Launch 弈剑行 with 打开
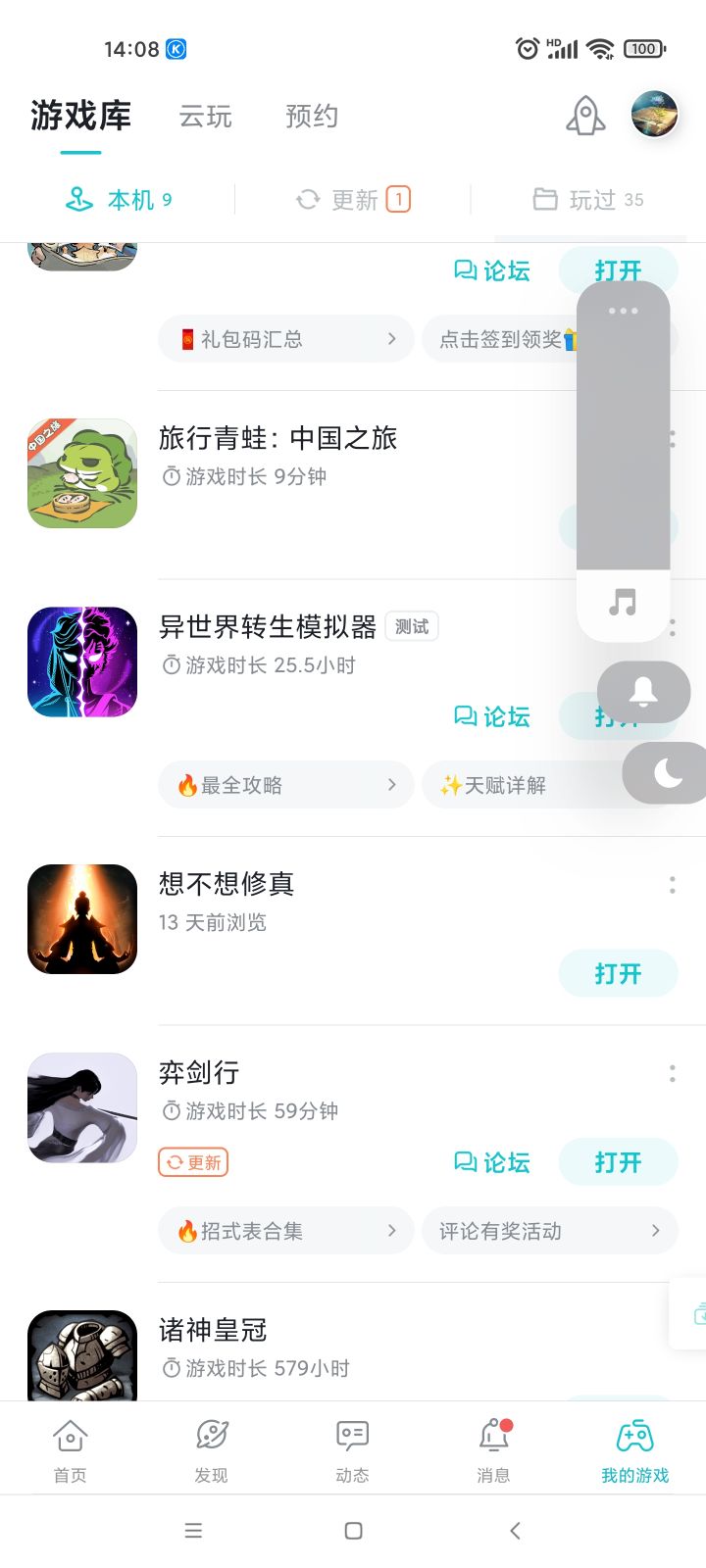 pyautogui.click(x=618, y=1162)
